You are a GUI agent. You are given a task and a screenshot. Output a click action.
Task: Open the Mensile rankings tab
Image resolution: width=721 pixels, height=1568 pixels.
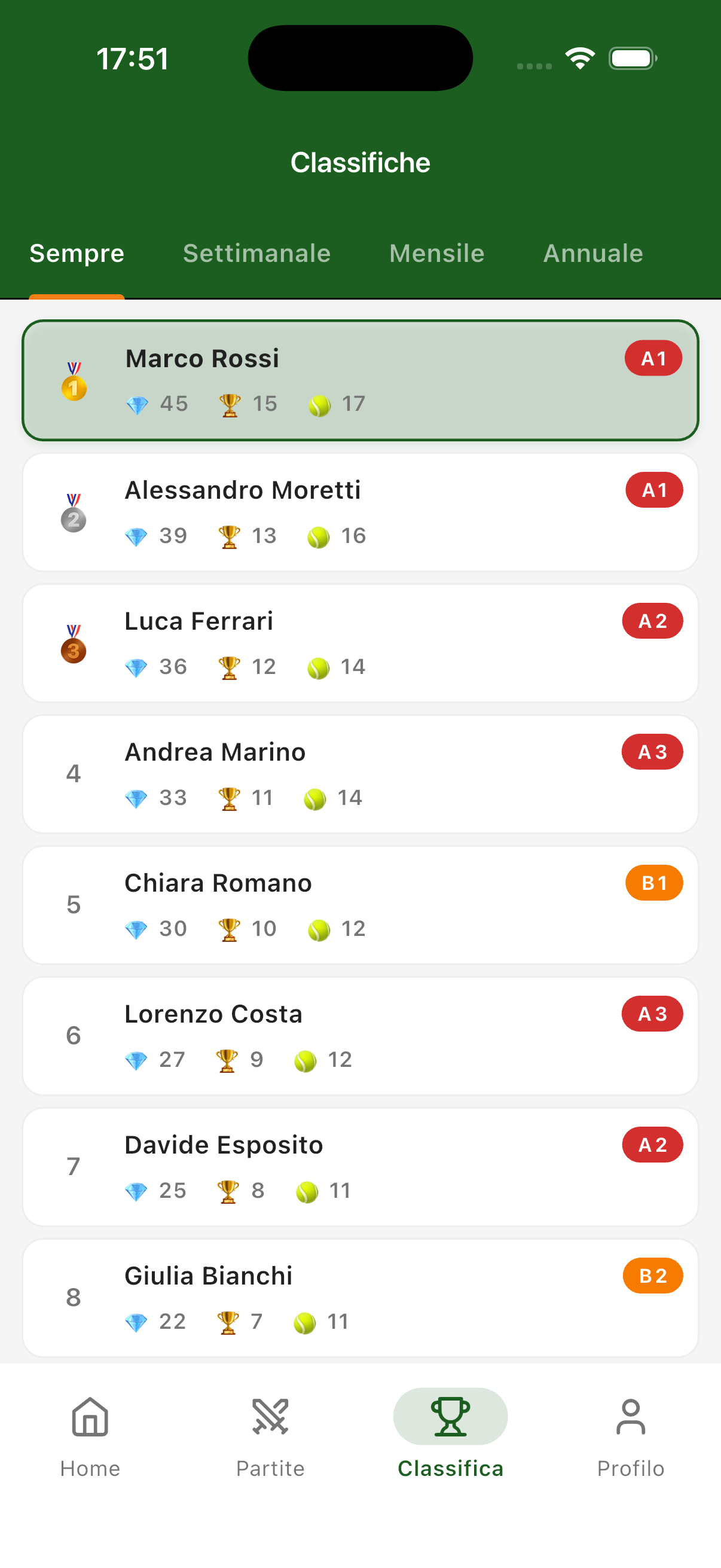click(436, 253)
